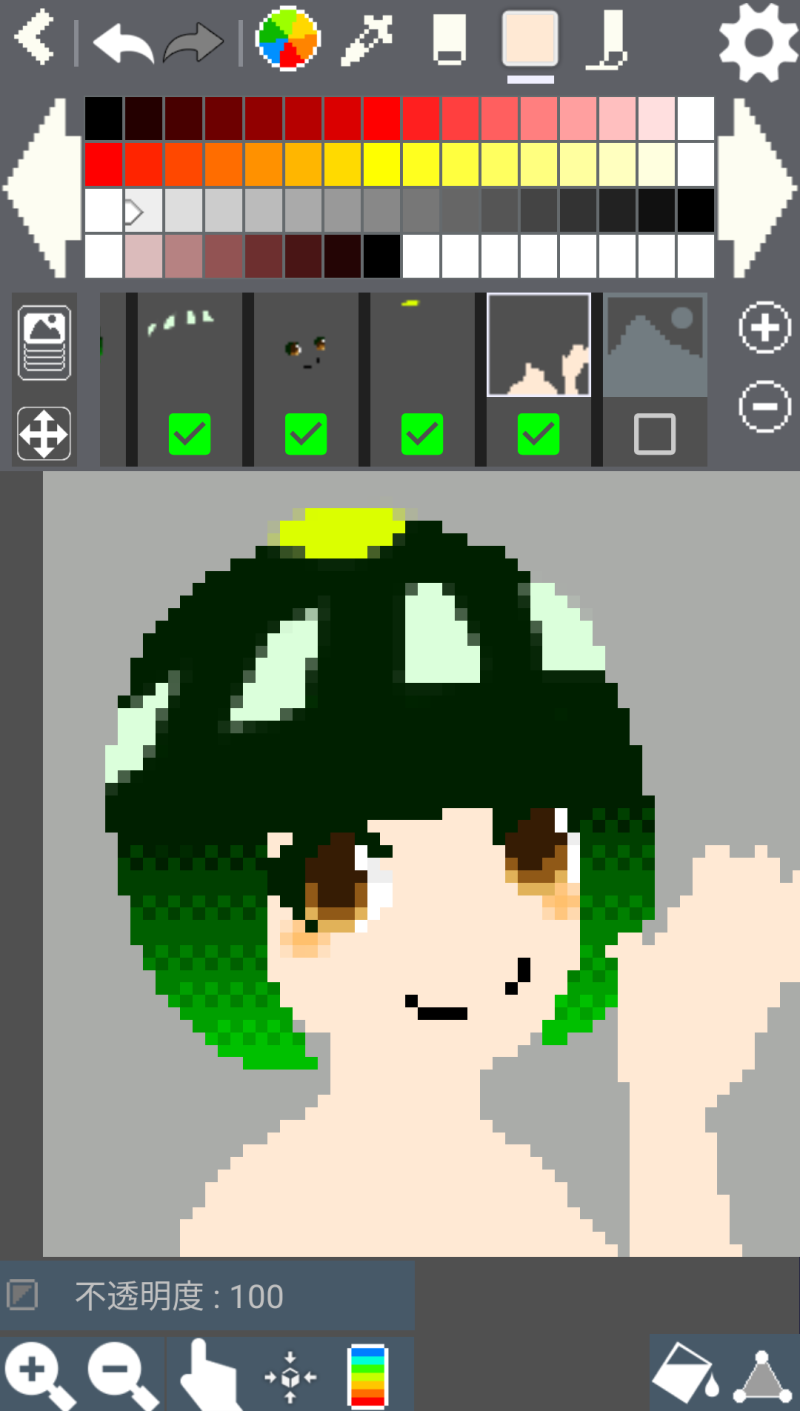
Task: Show previous palette with left arrow
Action: (40, 187)
